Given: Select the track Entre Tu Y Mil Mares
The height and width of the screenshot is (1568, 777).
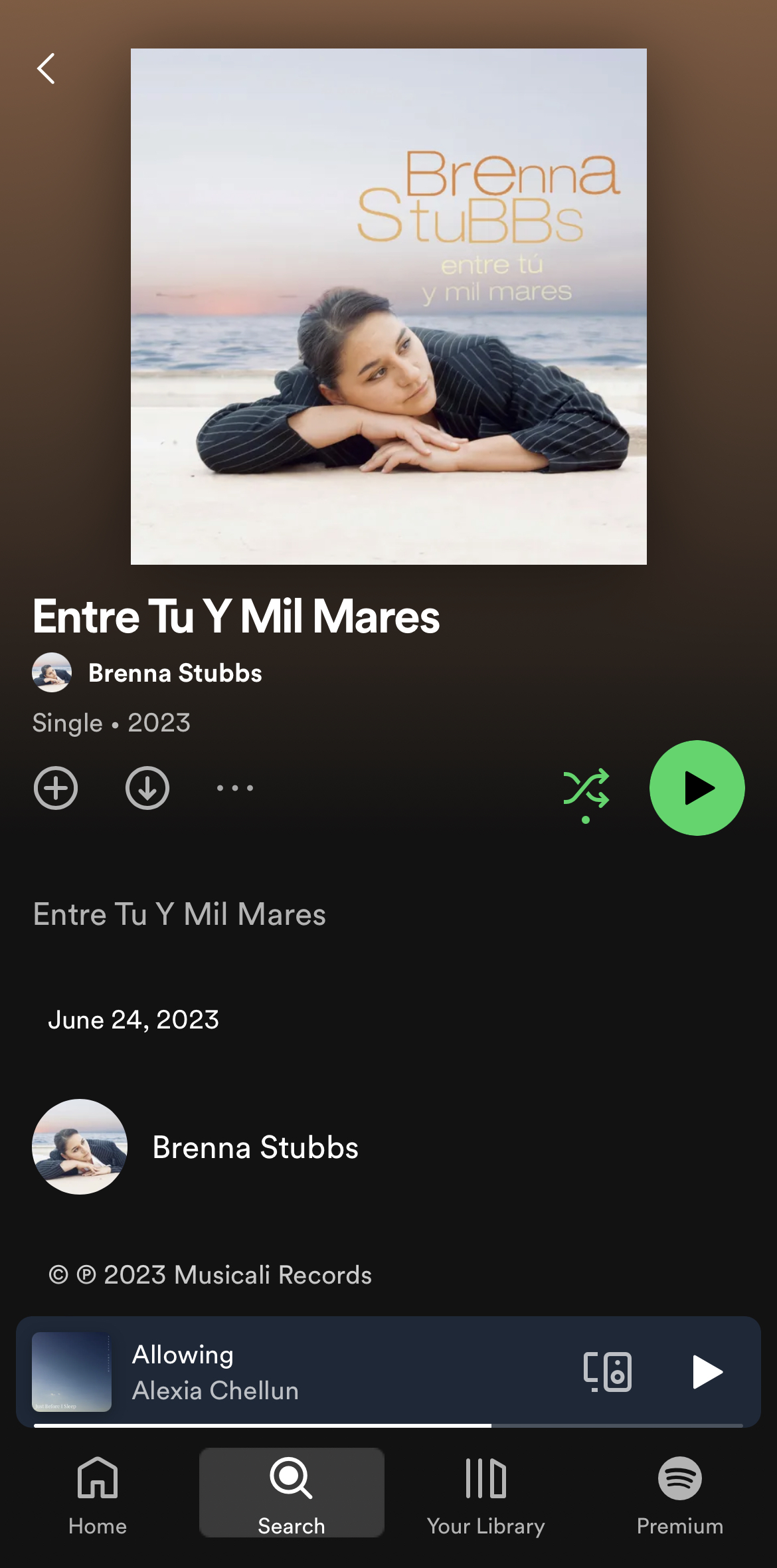Looking at the screenshot, I should pos(180,914).
